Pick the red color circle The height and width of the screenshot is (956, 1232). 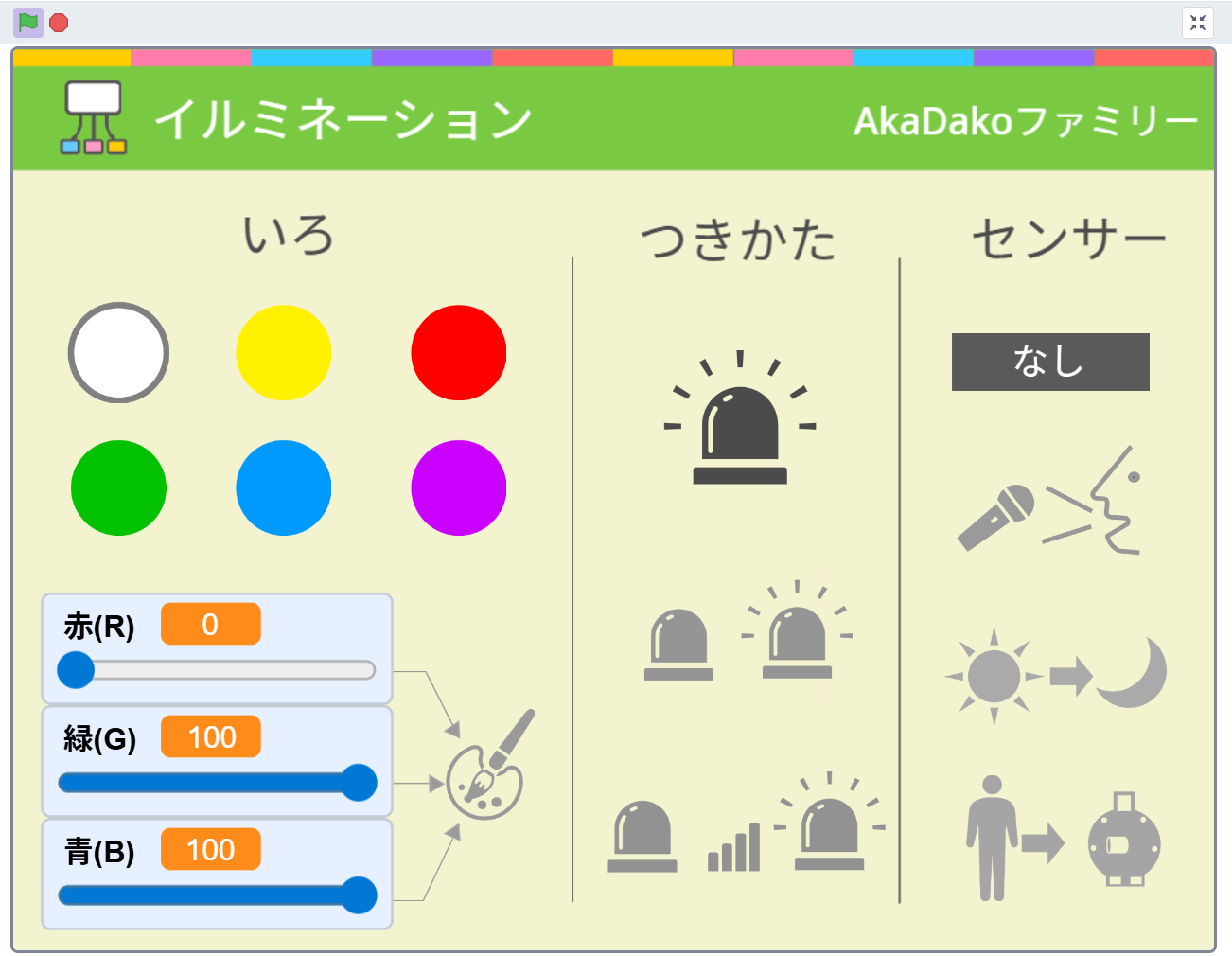point(459,352)
